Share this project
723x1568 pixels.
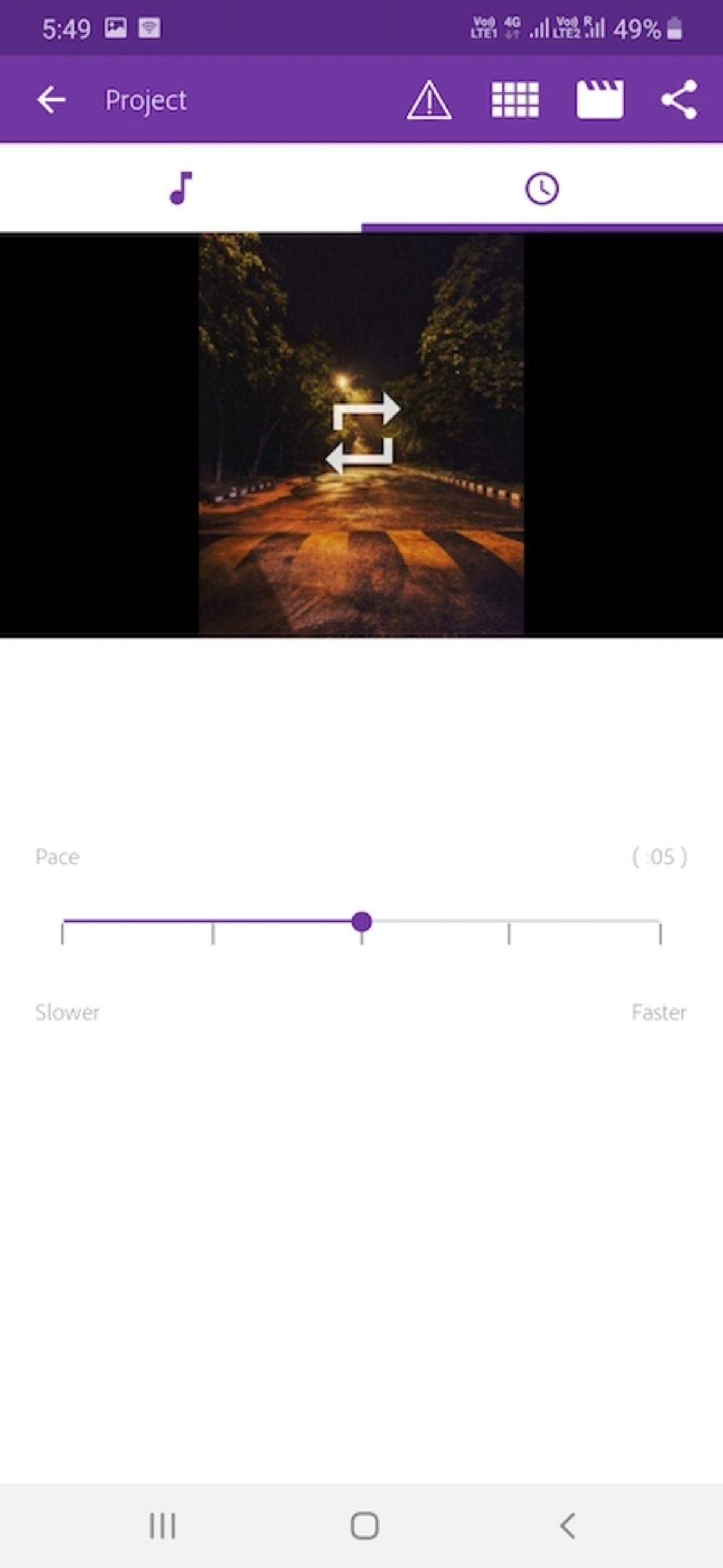pos(679,100)
